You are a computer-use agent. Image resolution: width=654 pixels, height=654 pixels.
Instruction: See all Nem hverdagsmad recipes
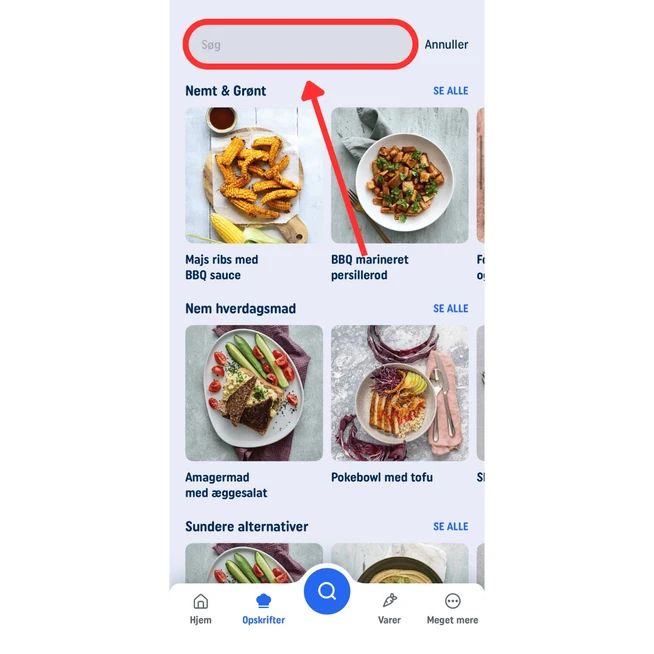pyautogui.click(x=450, y=309)
